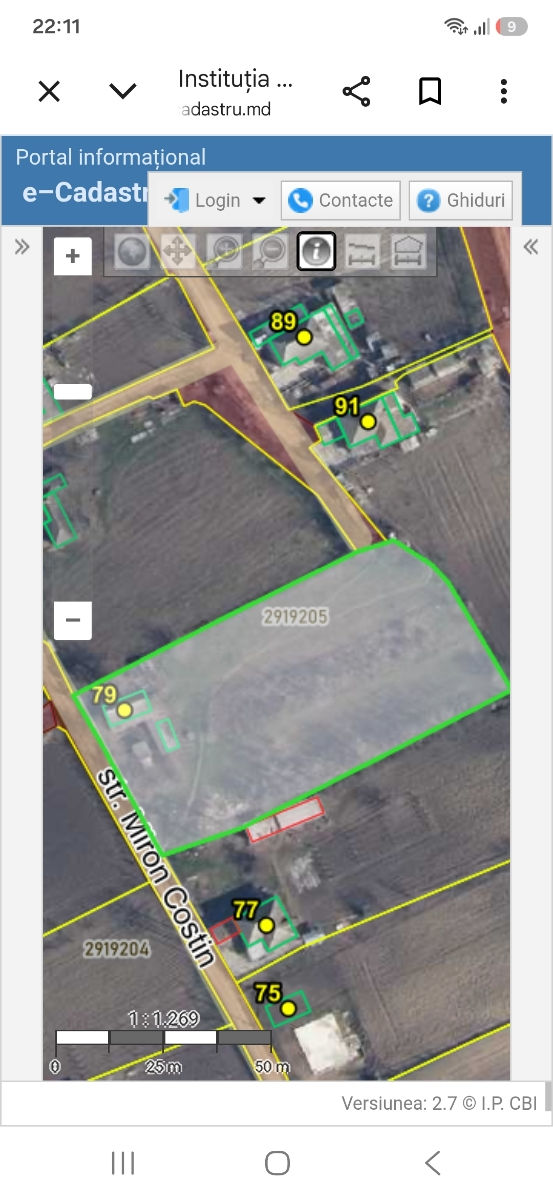
Task: Open the Ghiduri help button
Action: 462,200
